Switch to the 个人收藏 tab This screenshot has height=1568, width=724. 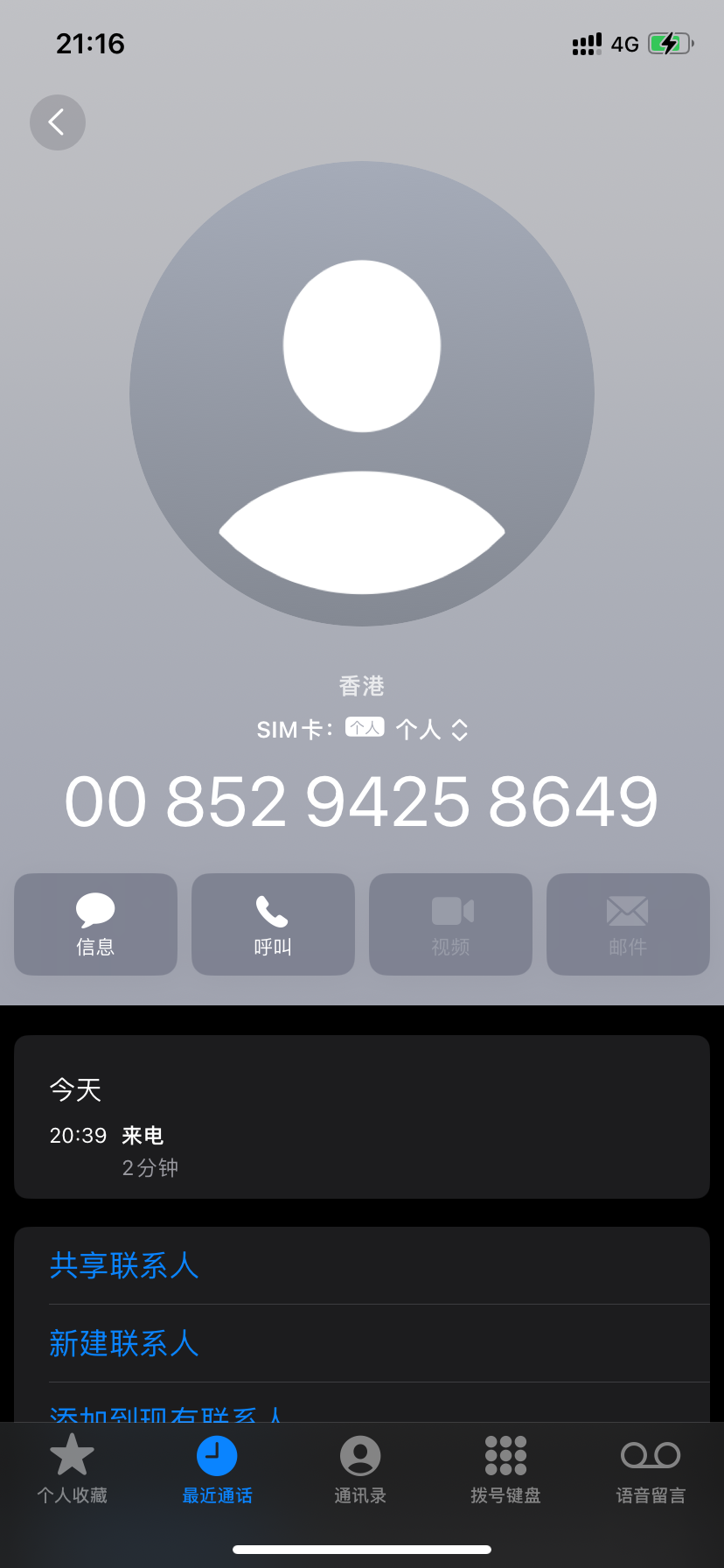click(72, 1470)
